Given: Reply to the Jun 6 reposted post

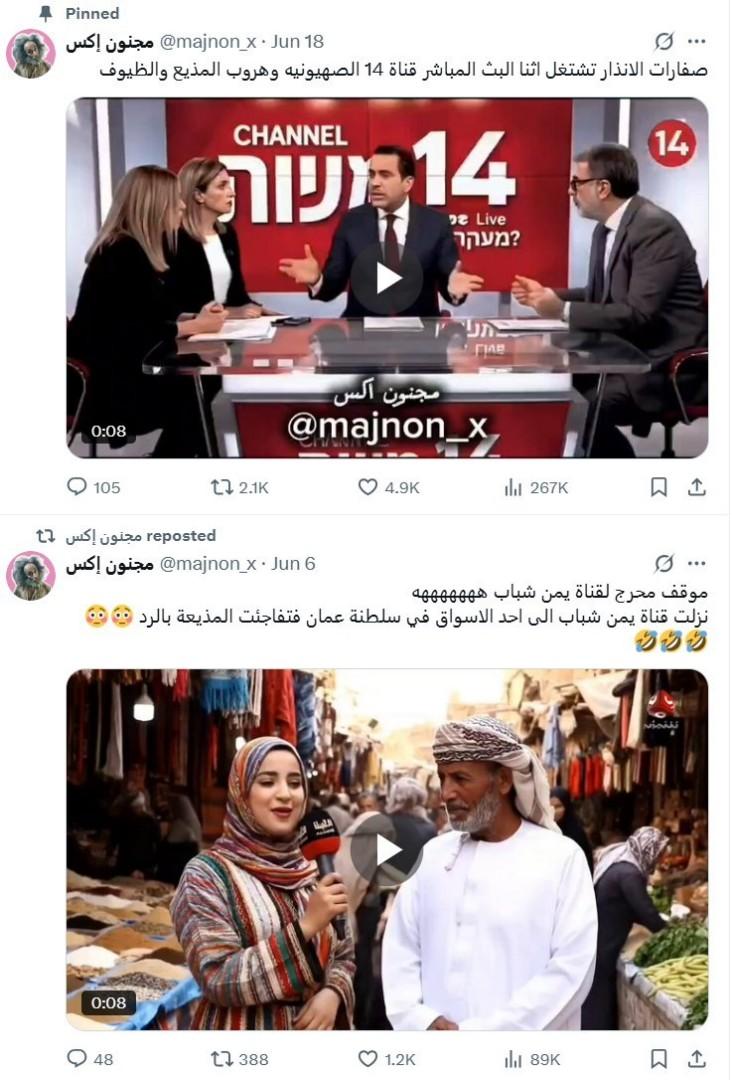Looking at the screenshot, I should 78,1059.
